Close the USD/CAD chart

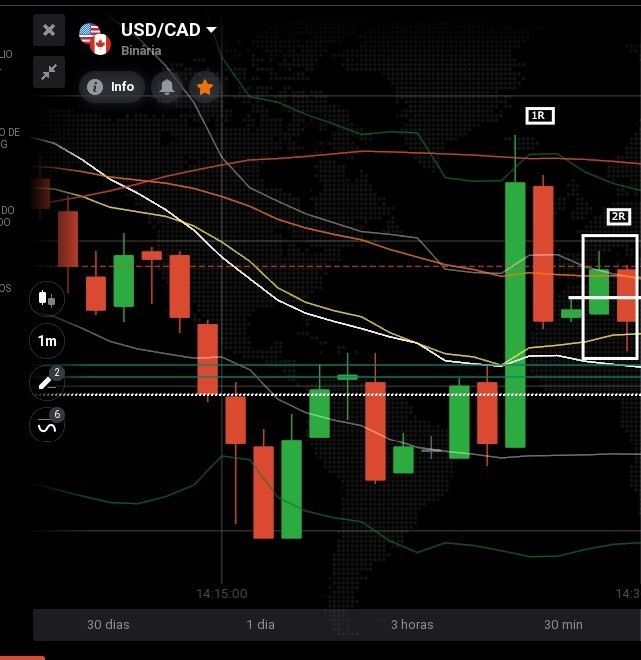[49, 30]
